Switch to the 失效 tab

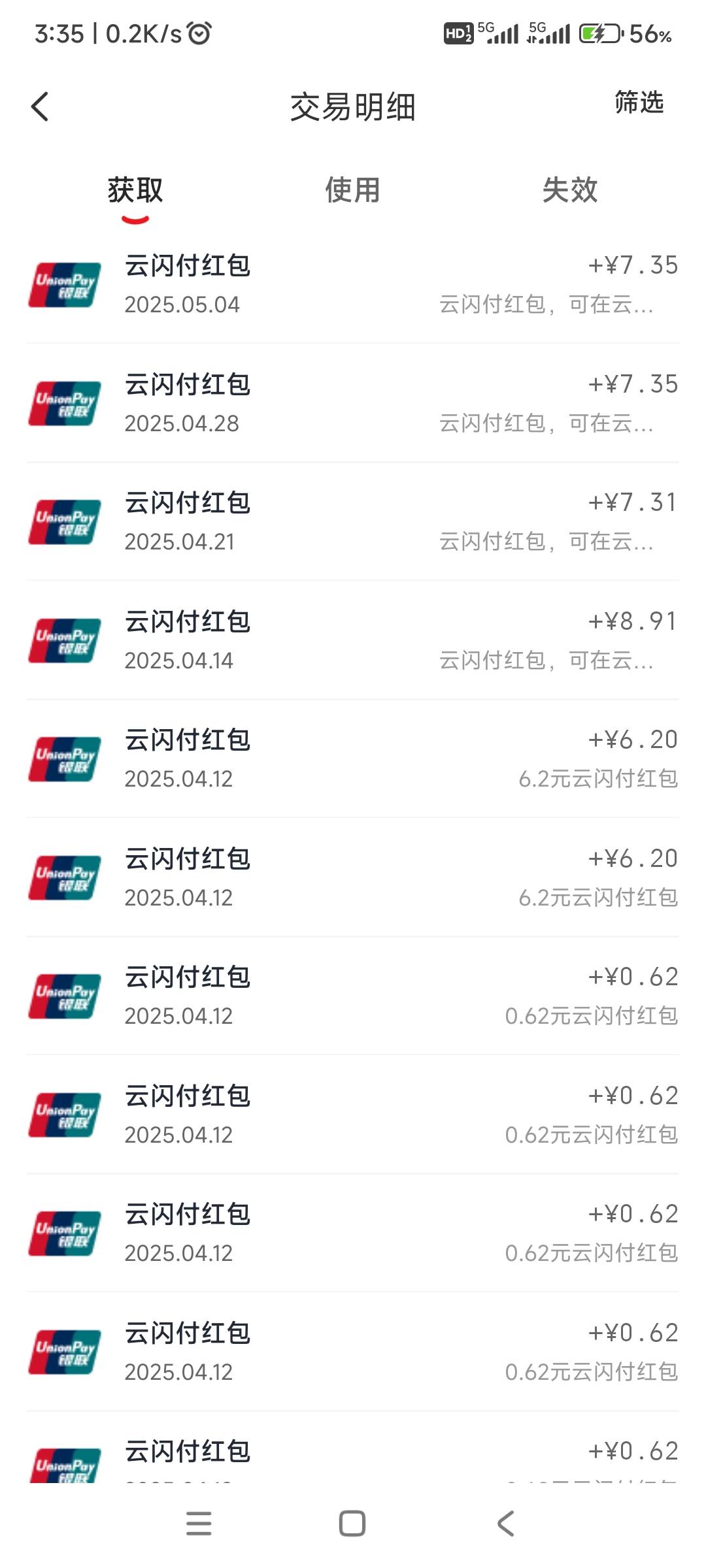pos(570,189)
